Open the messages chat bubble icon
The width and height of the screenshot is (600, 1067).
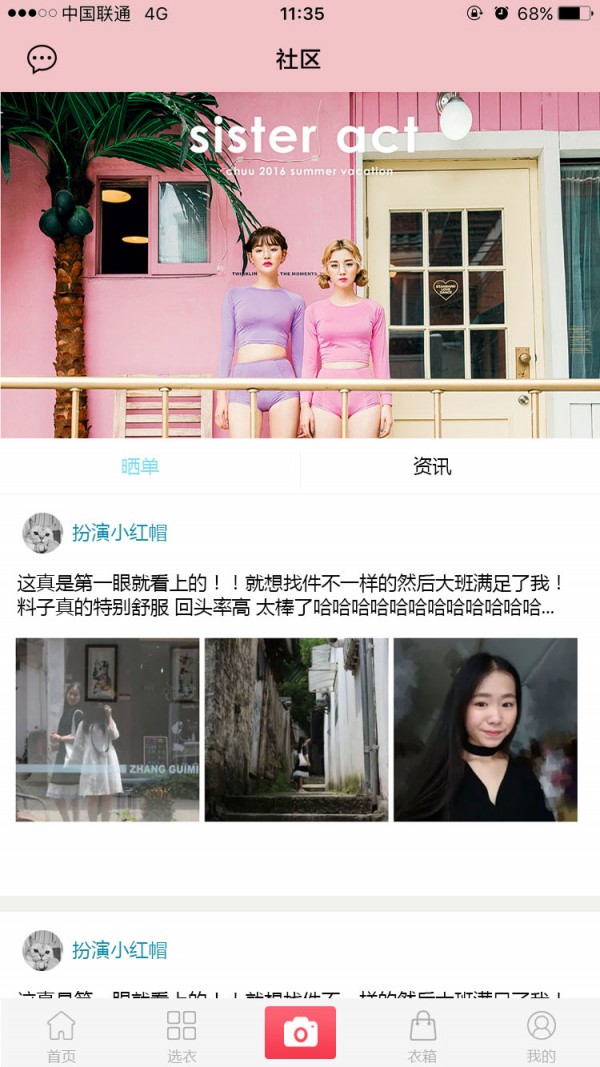[x=41, y=59]
